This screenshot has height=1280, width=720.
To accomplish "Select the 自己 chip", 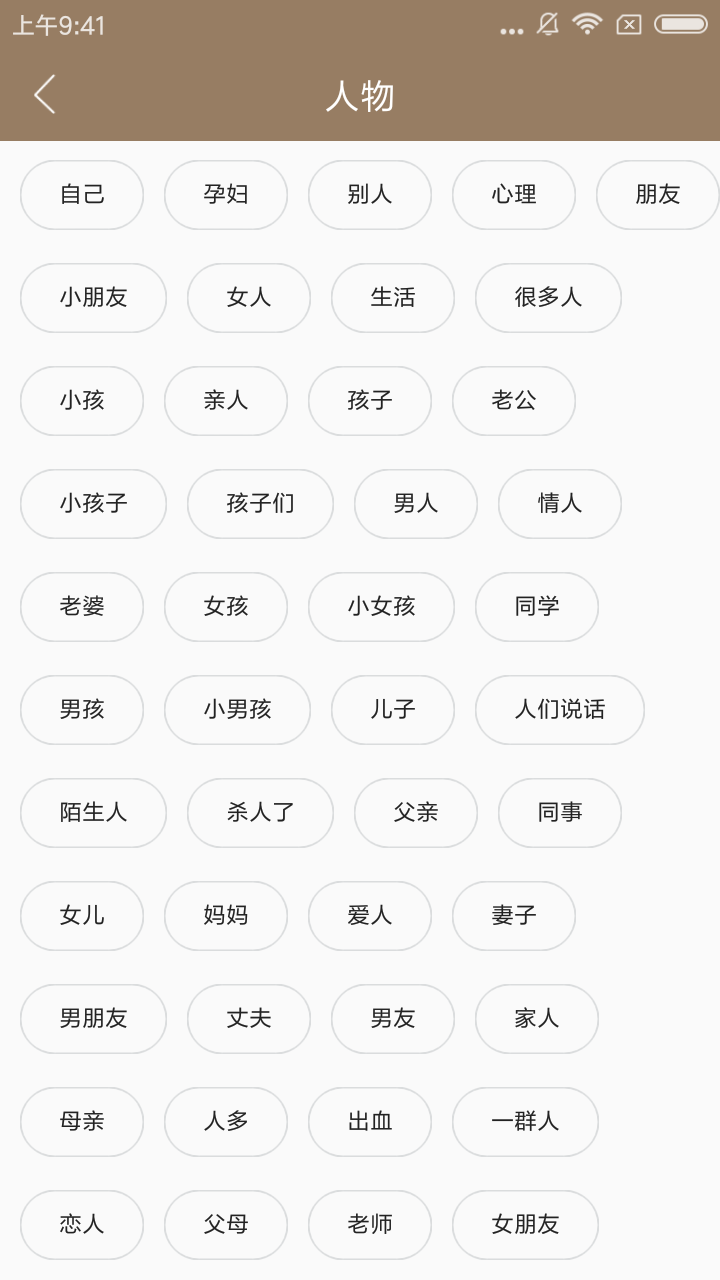I will click(82, 195).
